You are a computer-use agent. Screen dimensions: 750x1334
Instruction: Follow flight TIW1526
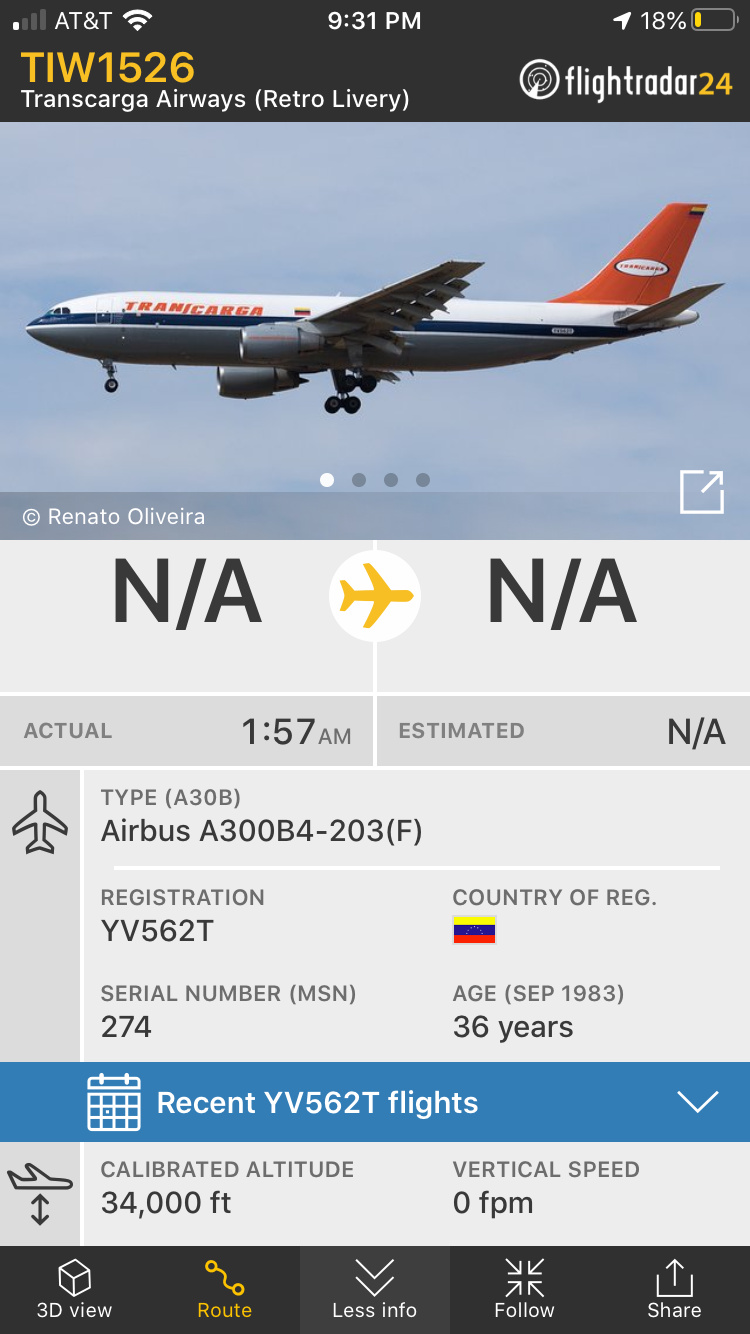pos(524,1290)
